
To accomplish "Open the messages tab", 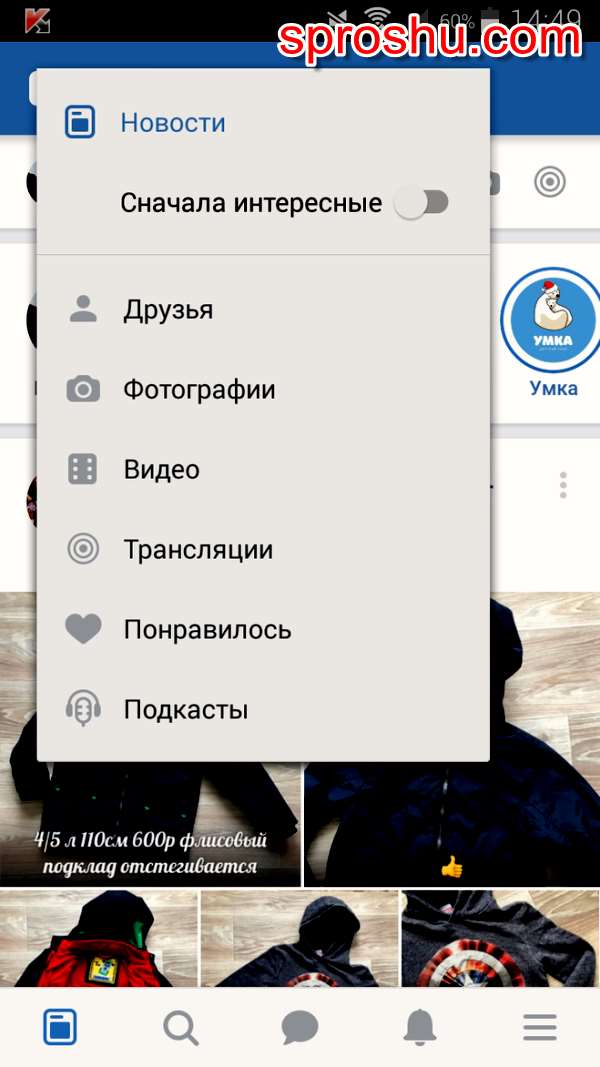I will coord(300,1027).
